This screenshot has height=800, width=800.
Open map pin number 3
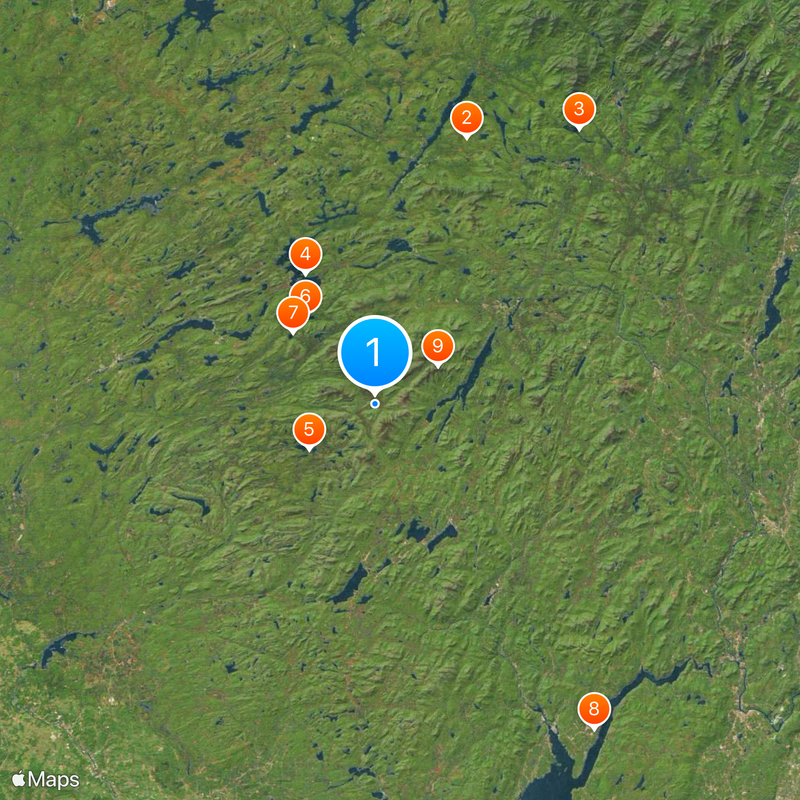click(x=579, y=108)
